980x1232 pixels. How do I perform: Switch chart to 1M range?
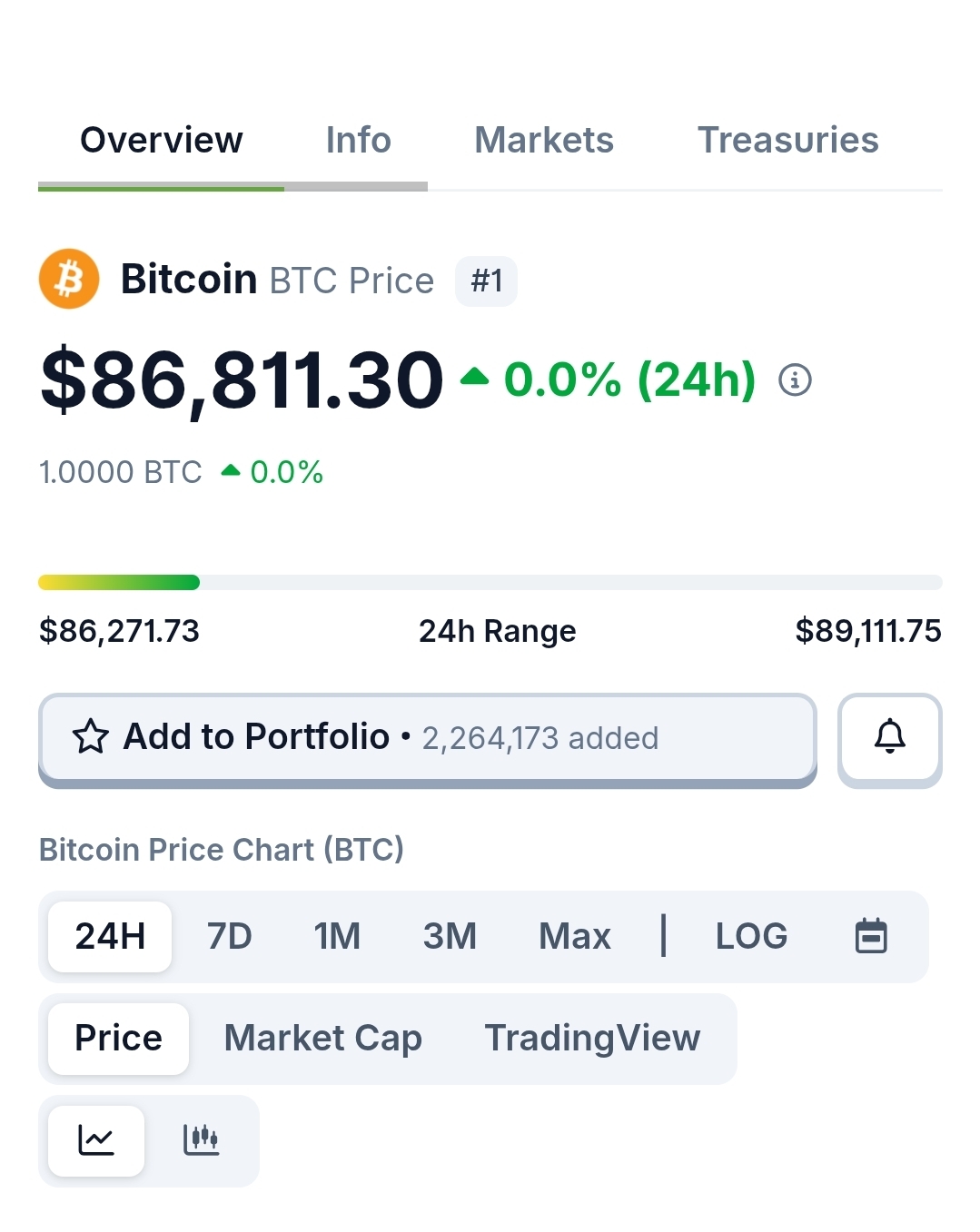pos(337,936)
